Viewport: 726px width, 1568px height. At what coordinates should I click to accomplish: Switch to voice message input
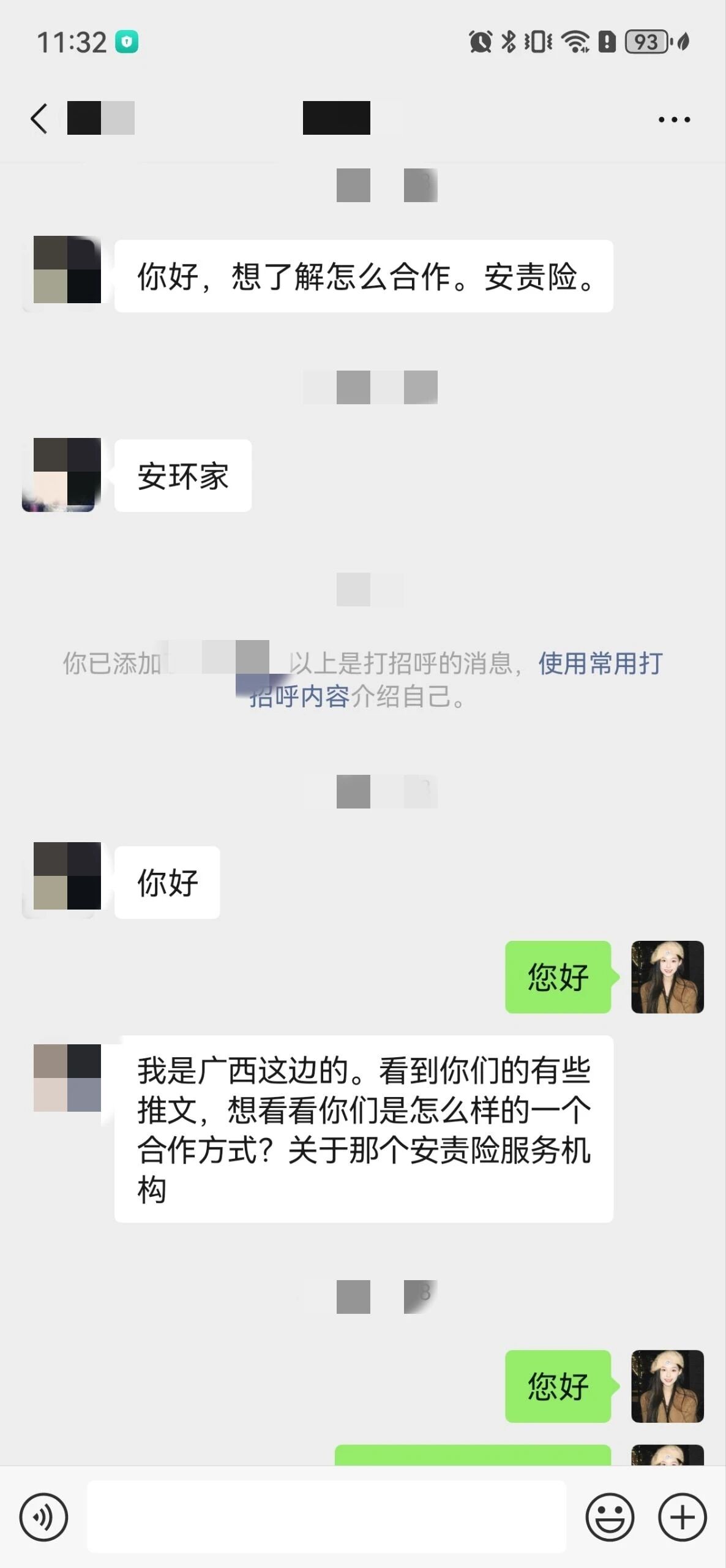point(43,1517)
